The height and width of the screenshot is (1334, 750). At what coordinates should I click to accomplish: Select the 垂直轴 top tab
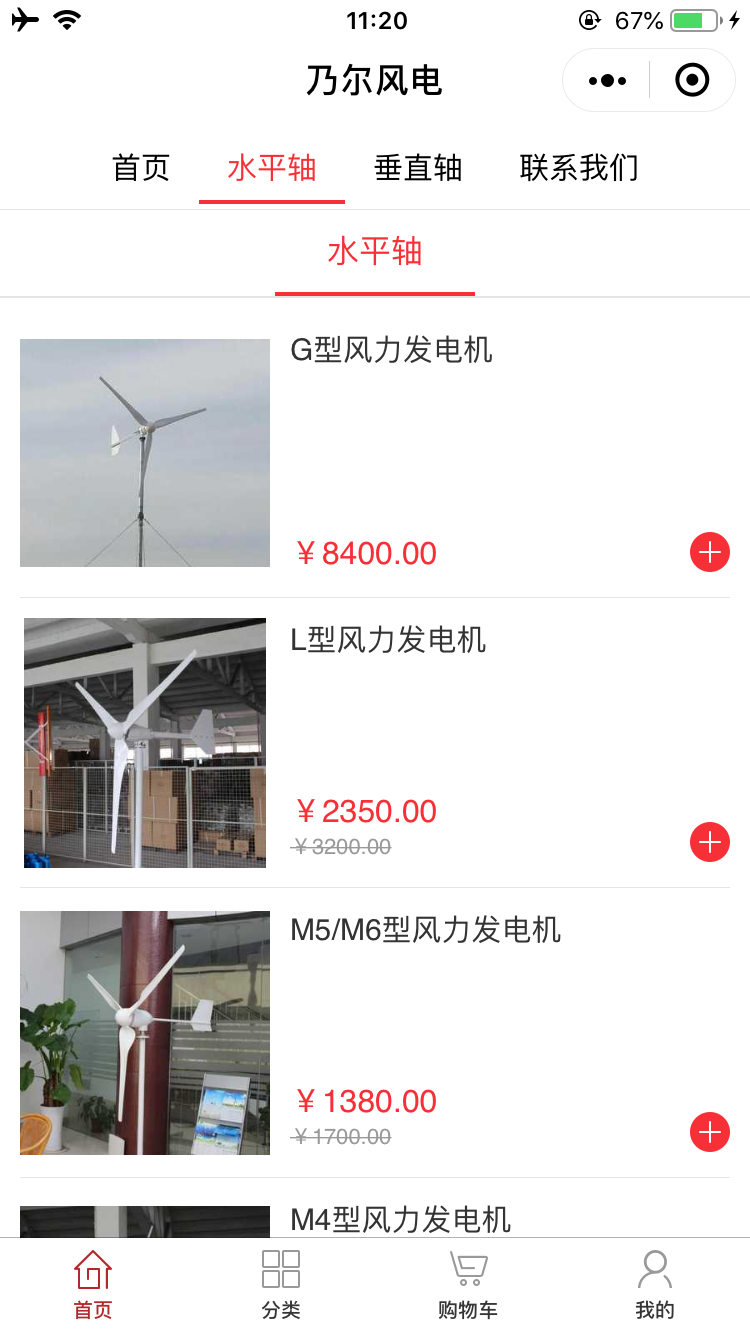tap(418, 168)
